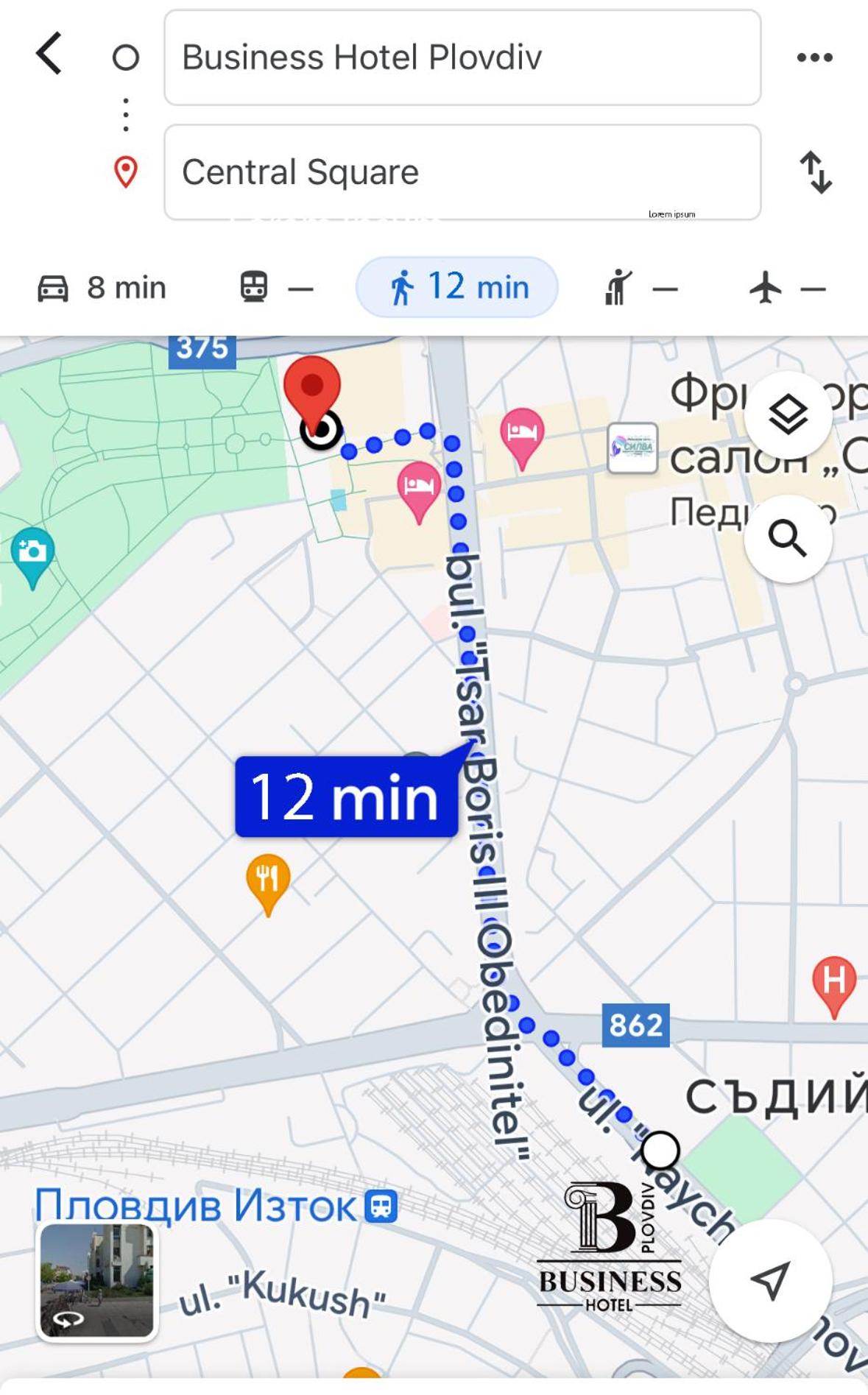Search along the route
Screen dimensions: 868x1395
coord(788,538)
